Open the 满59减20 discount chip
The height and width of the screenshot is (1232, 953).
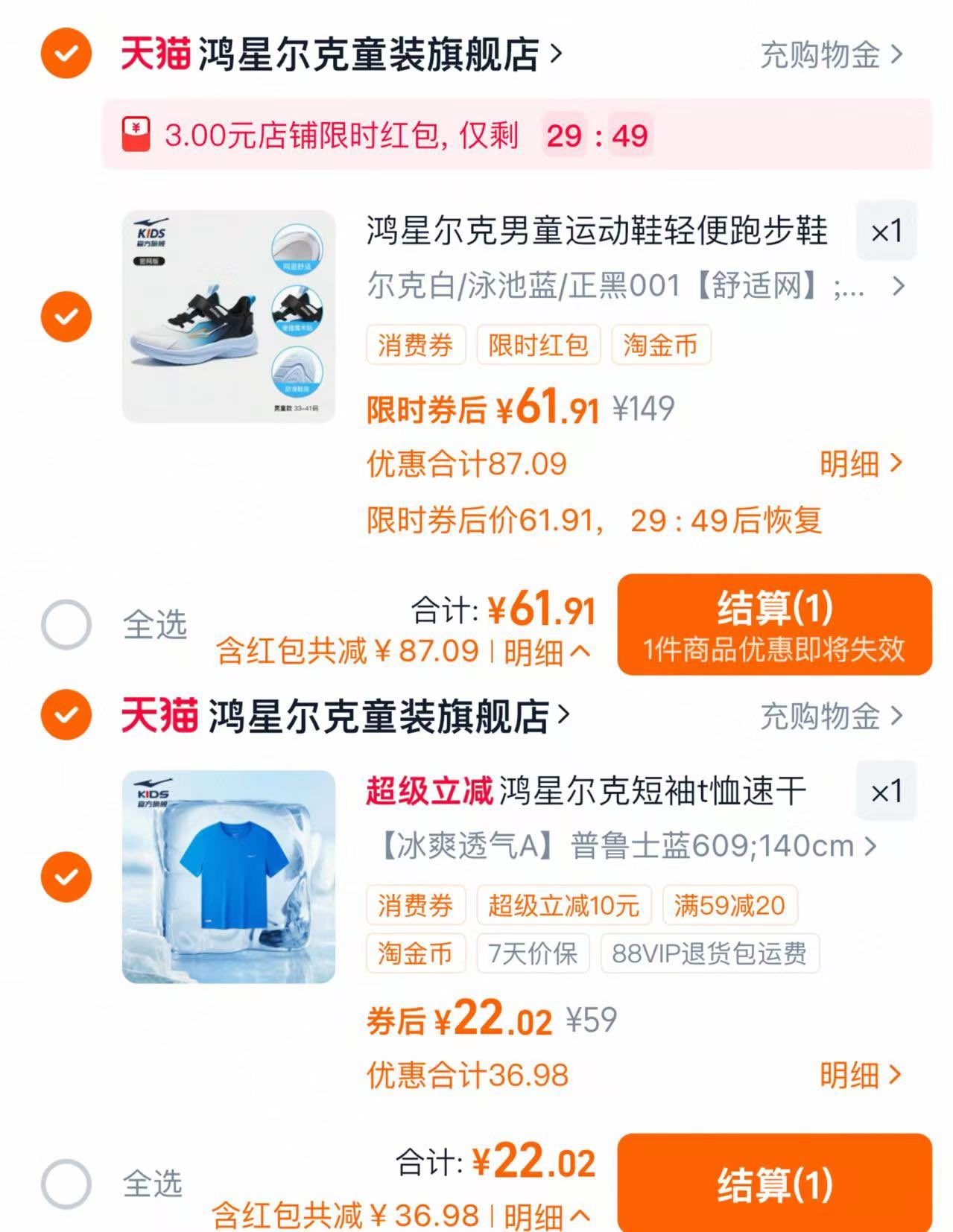(729, 906)
